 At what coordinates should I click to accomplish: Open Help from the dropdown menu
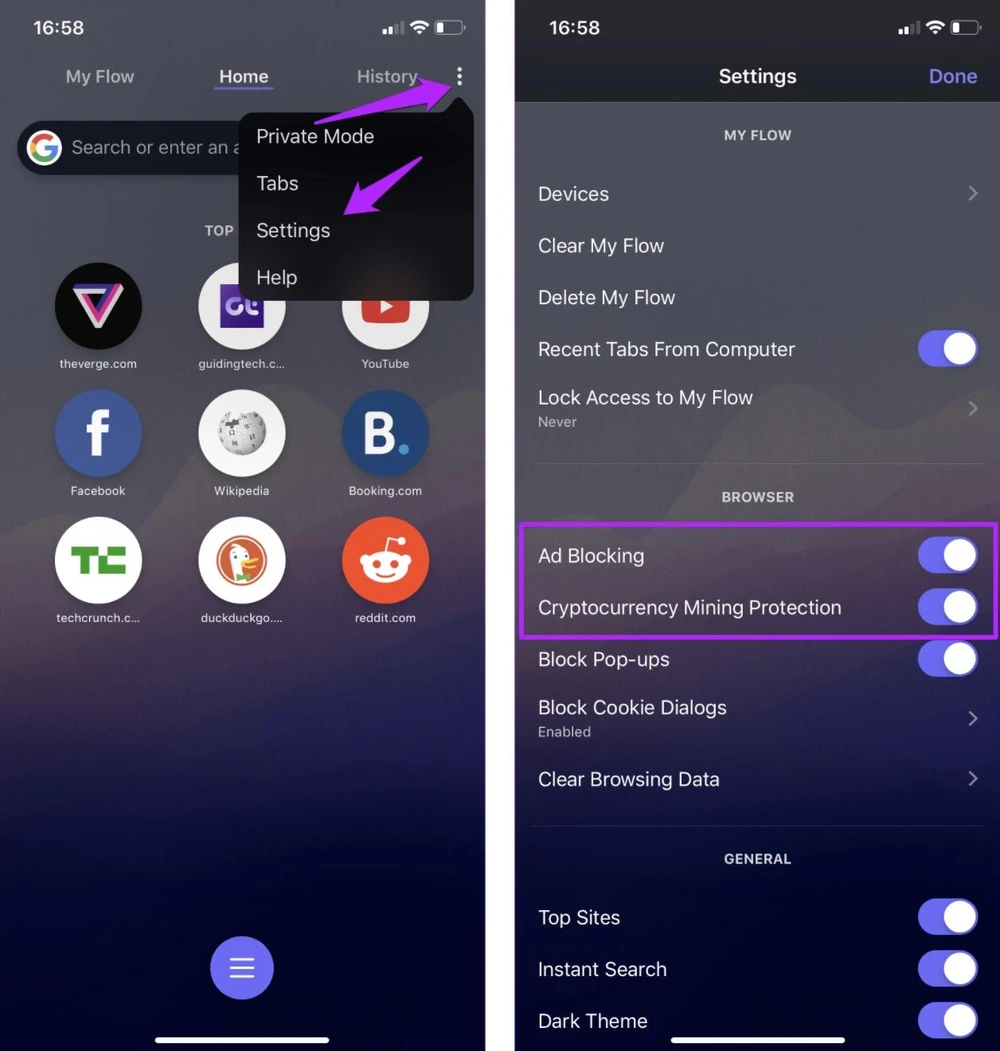(276, 278)
